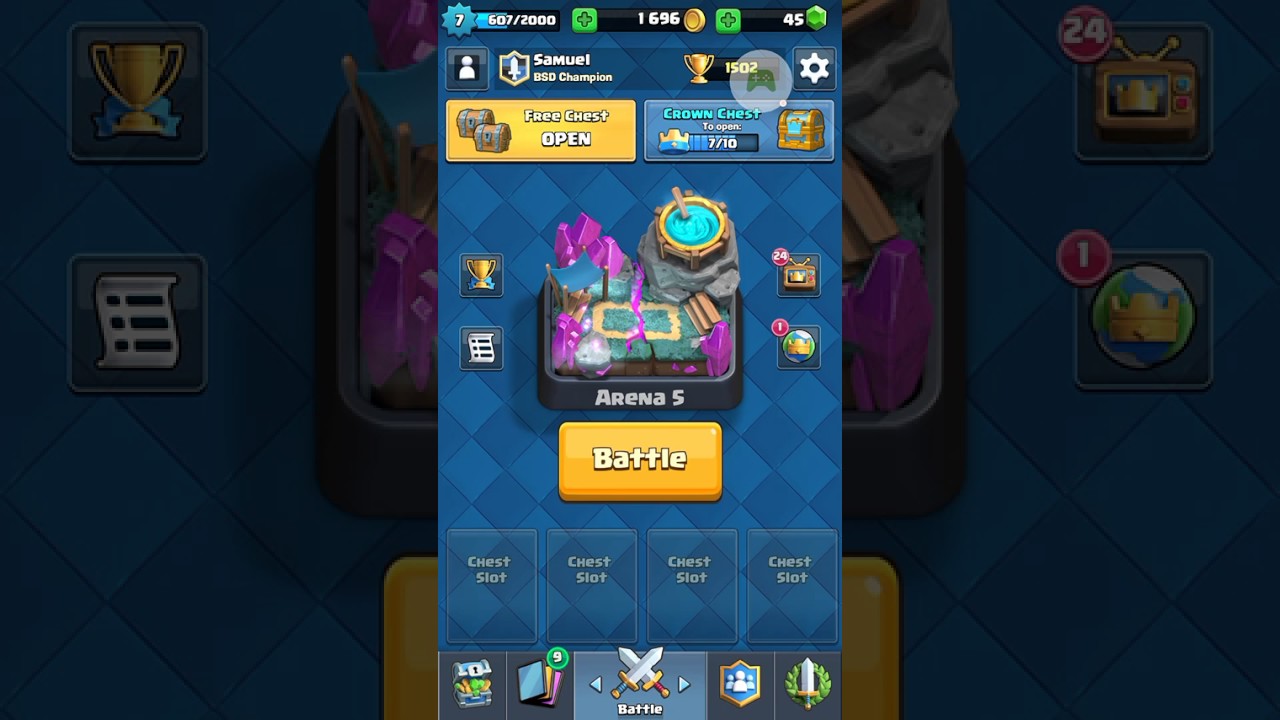Add more gems with plus button
This screenshot has height=720, width=1280.
(729, 19)
